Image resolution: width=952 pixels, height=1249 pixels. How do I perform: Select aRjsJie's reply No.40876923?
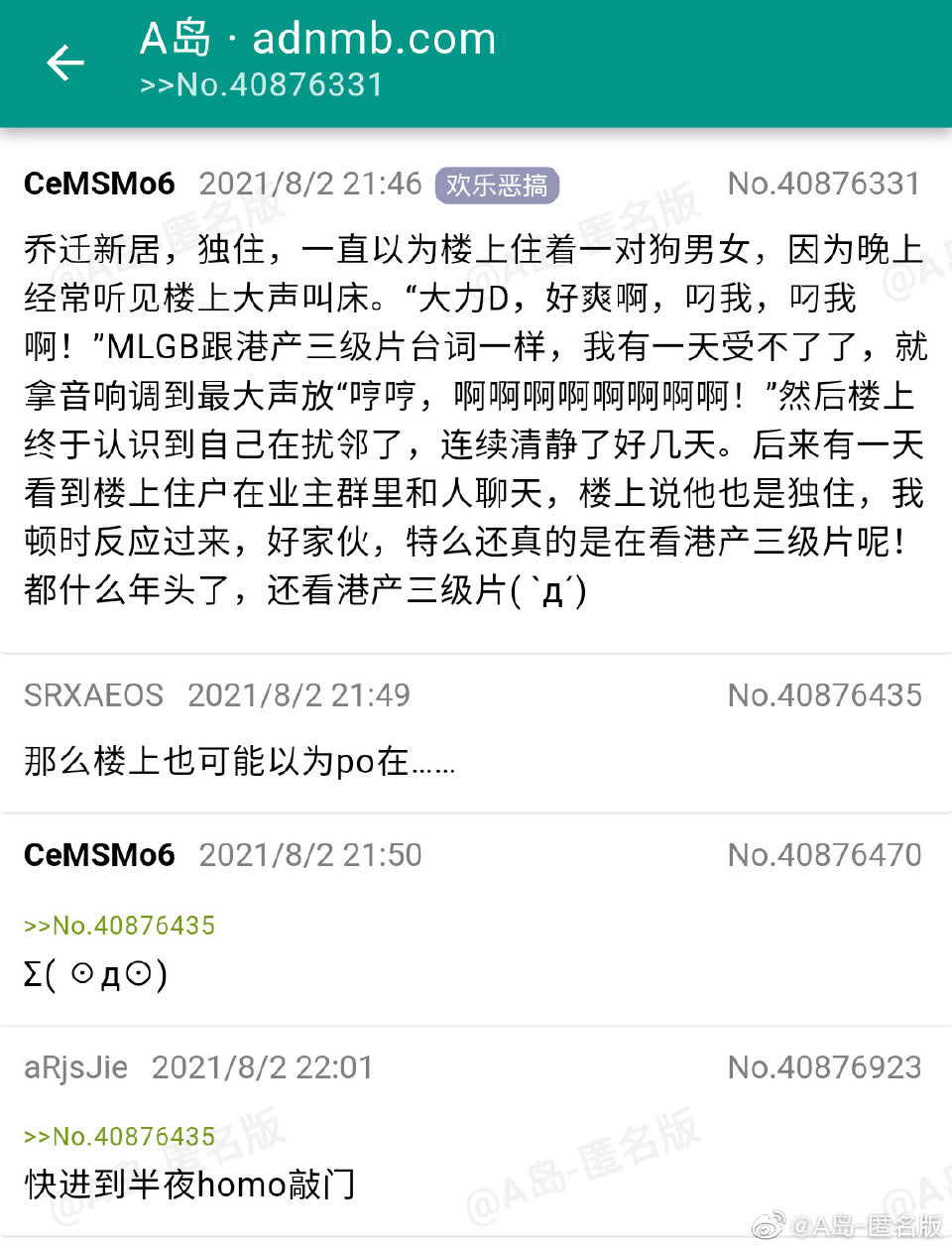point(824,1067)
